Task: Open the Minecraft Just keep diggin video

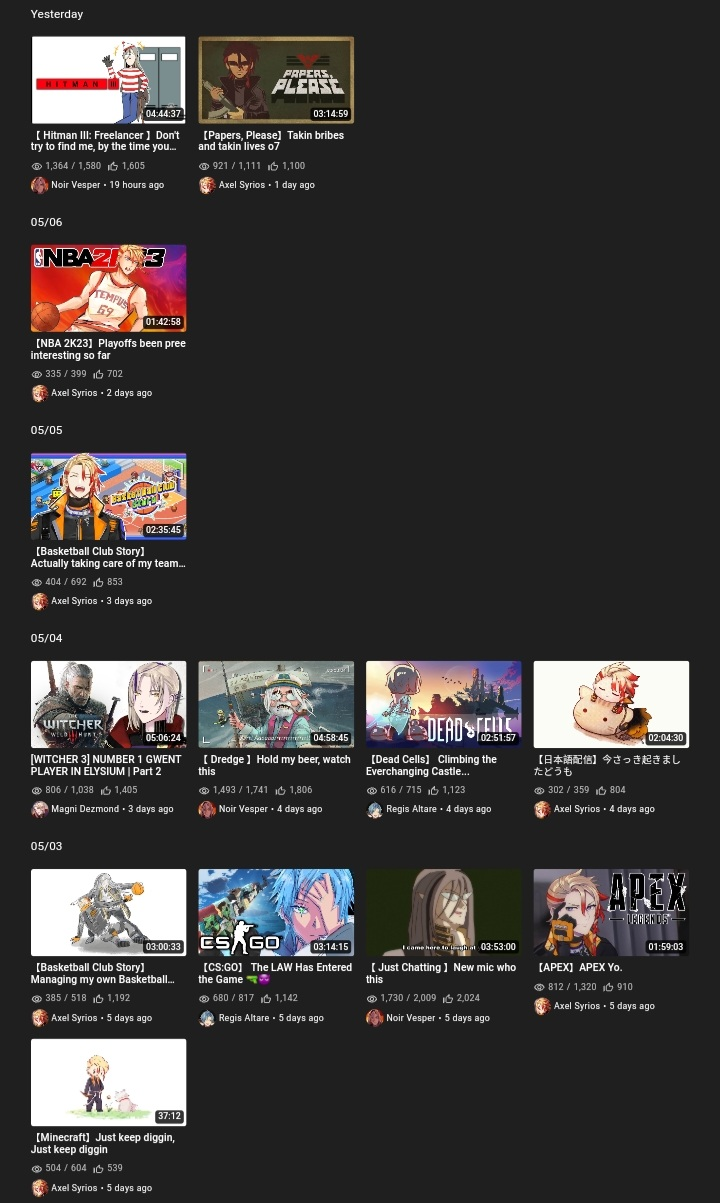Action: tap(108, 1082)
